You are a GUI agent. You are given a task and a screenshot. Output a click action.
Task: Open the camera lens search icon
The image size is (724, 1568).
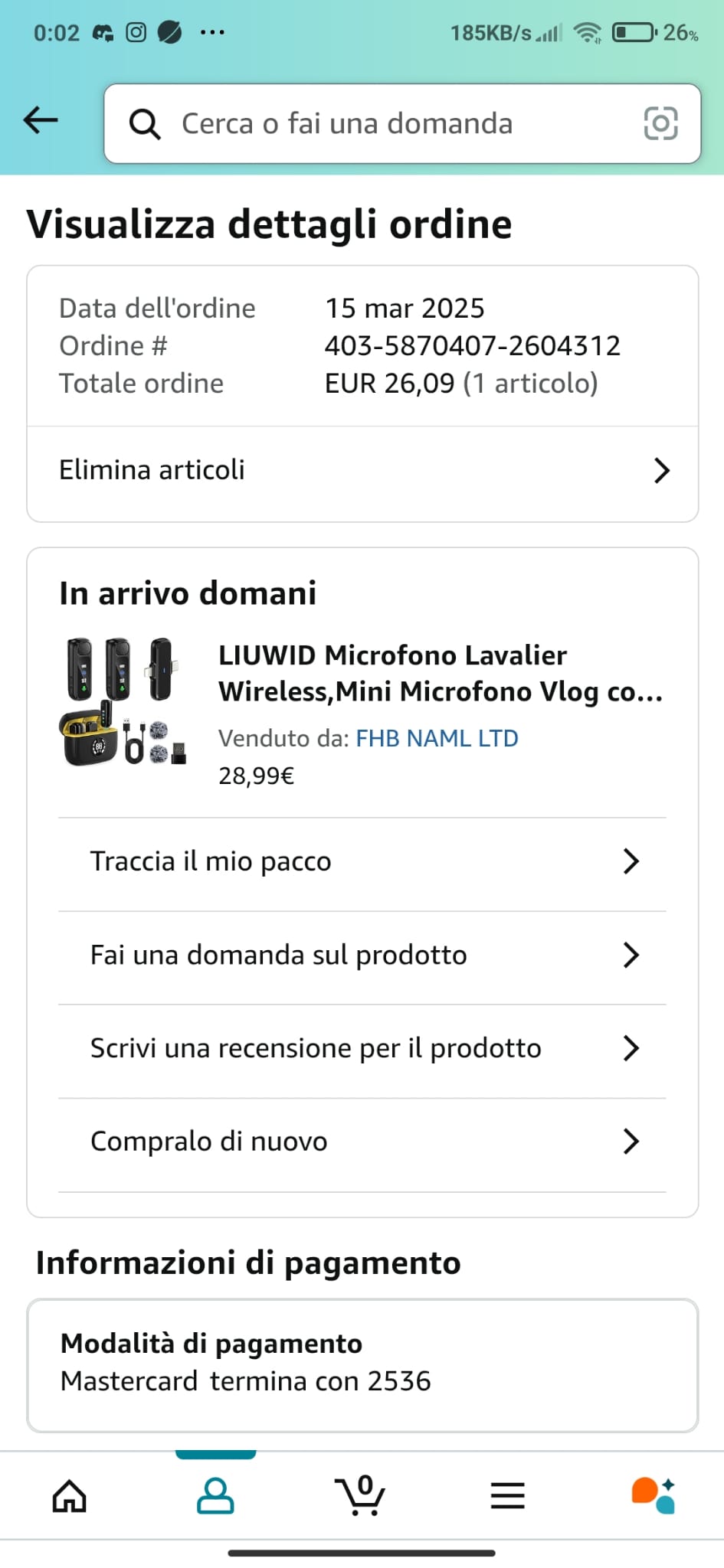coord(660,123)
